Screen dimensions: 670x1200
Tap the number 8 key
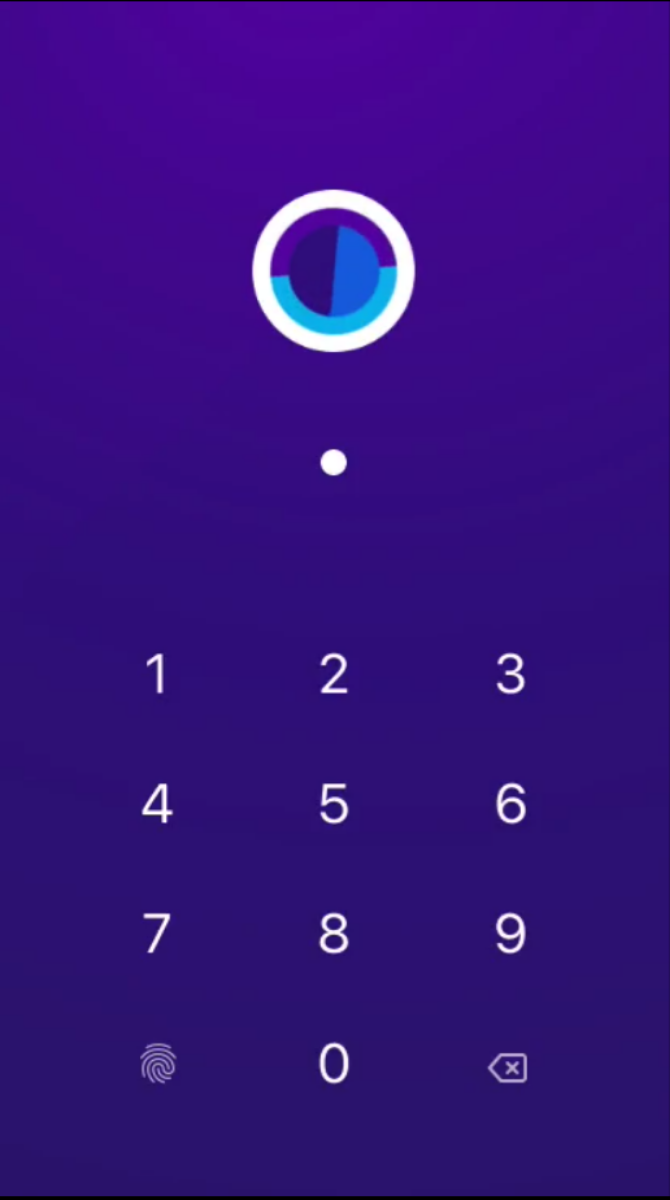(334, 933)
